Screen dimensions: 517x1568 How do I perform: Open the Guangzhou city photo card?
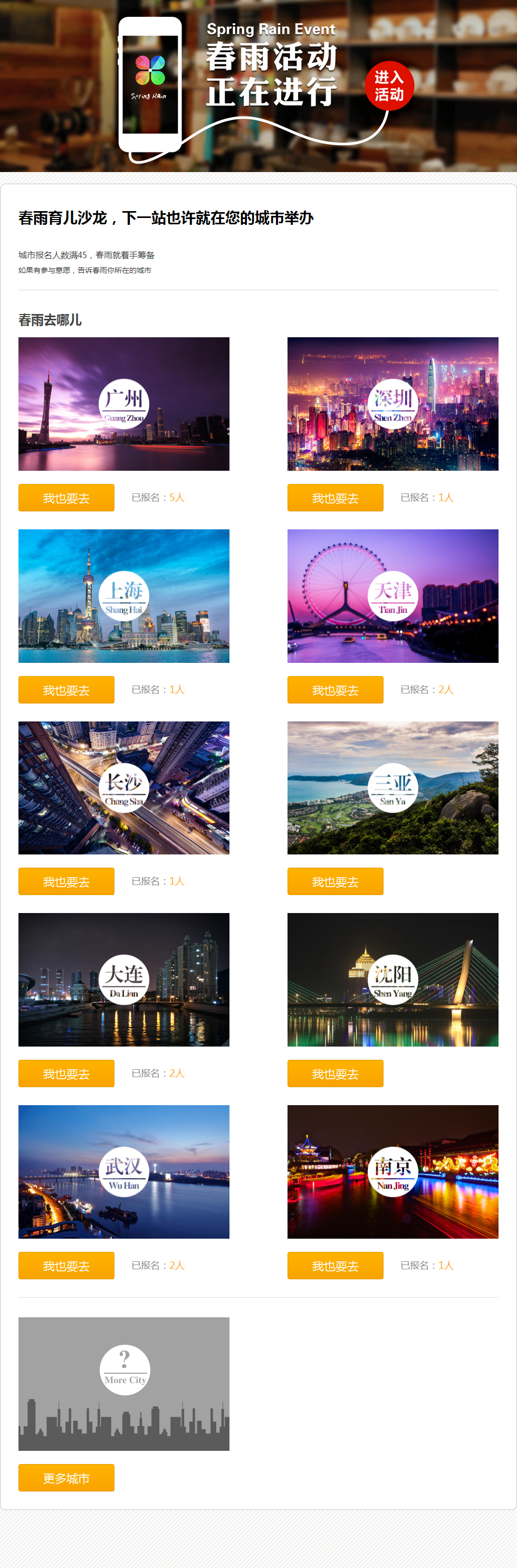point(123,404)
